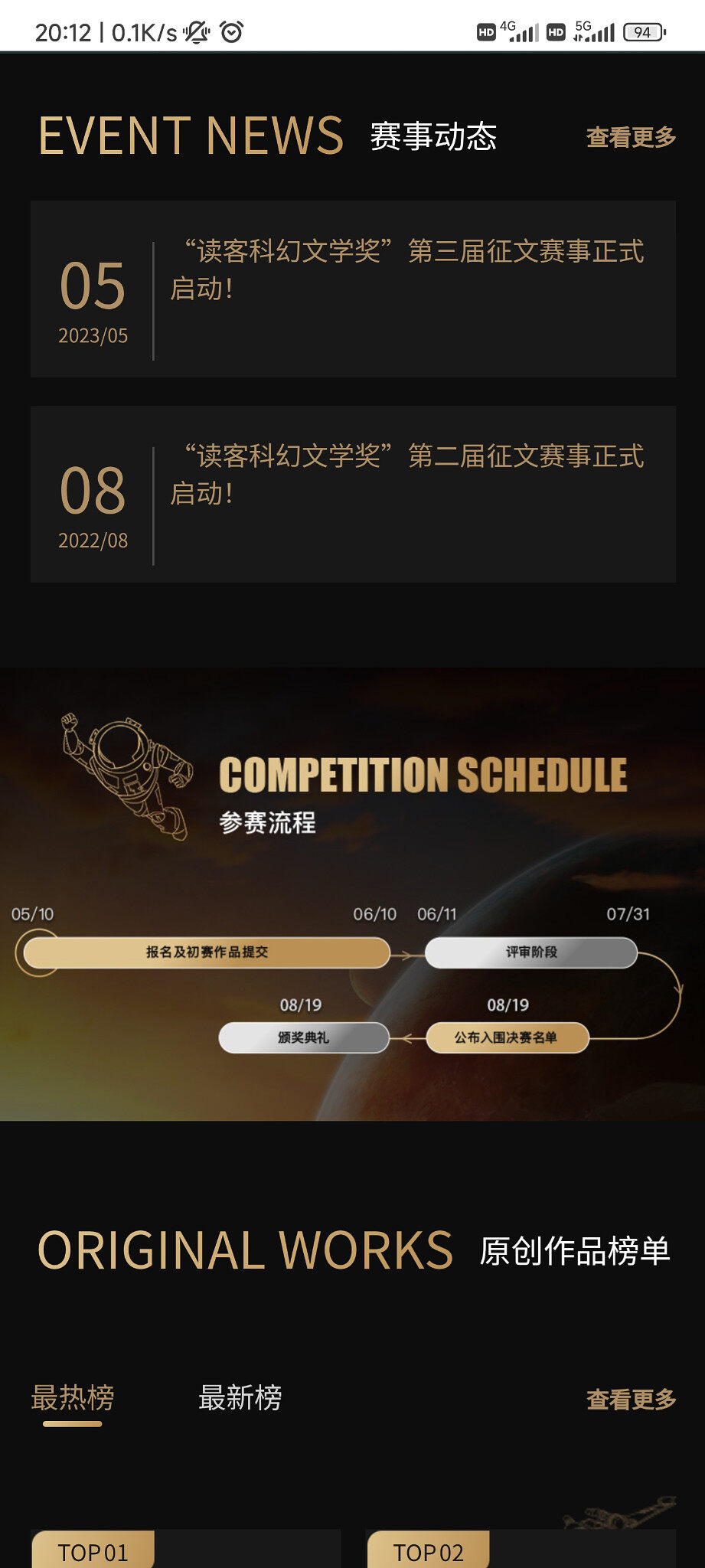Open the 2022/08 第二届征文赛事 news card
Image resolution: width=705 pixels, height=1568 pixels.
pos(353,494)
